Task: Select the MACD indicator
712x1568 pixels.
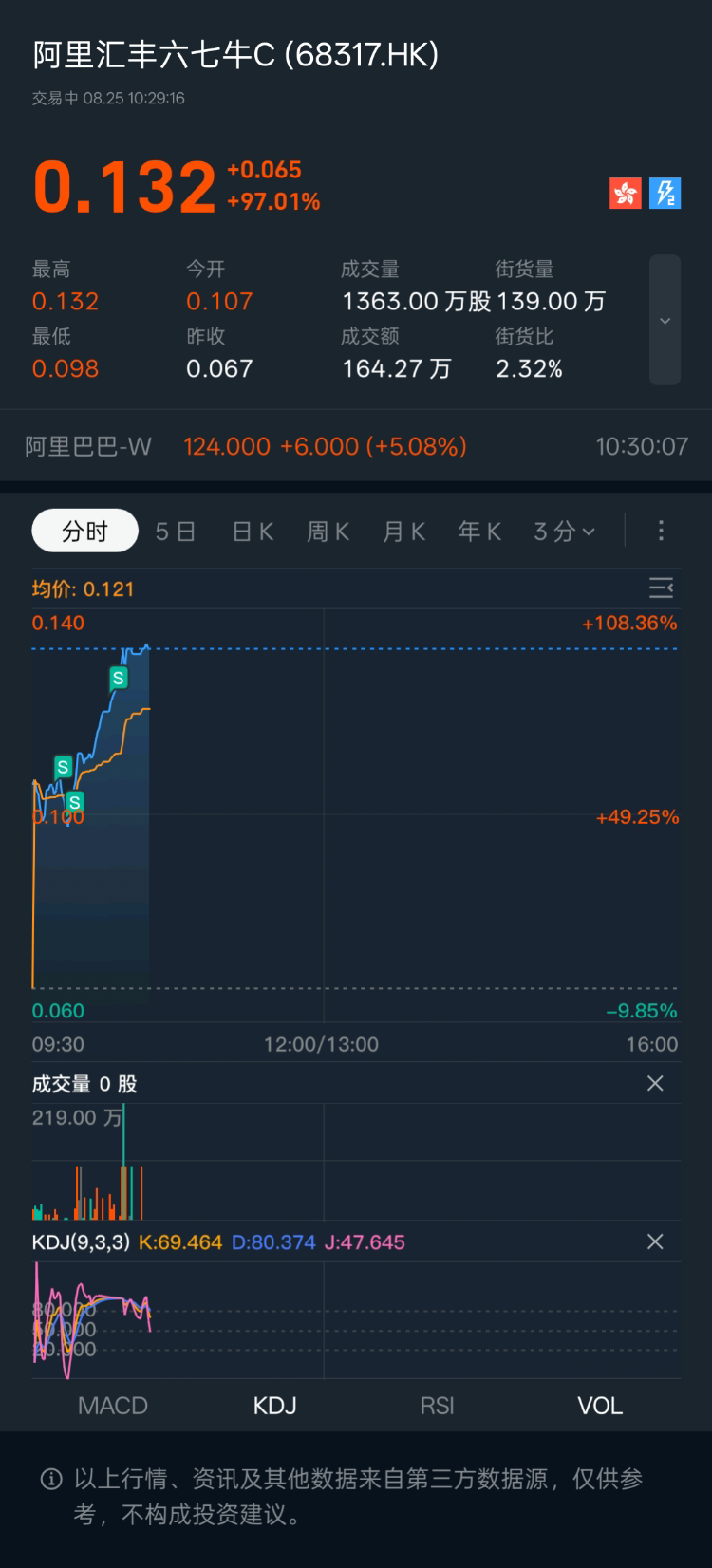Action: coord(113,1406)
